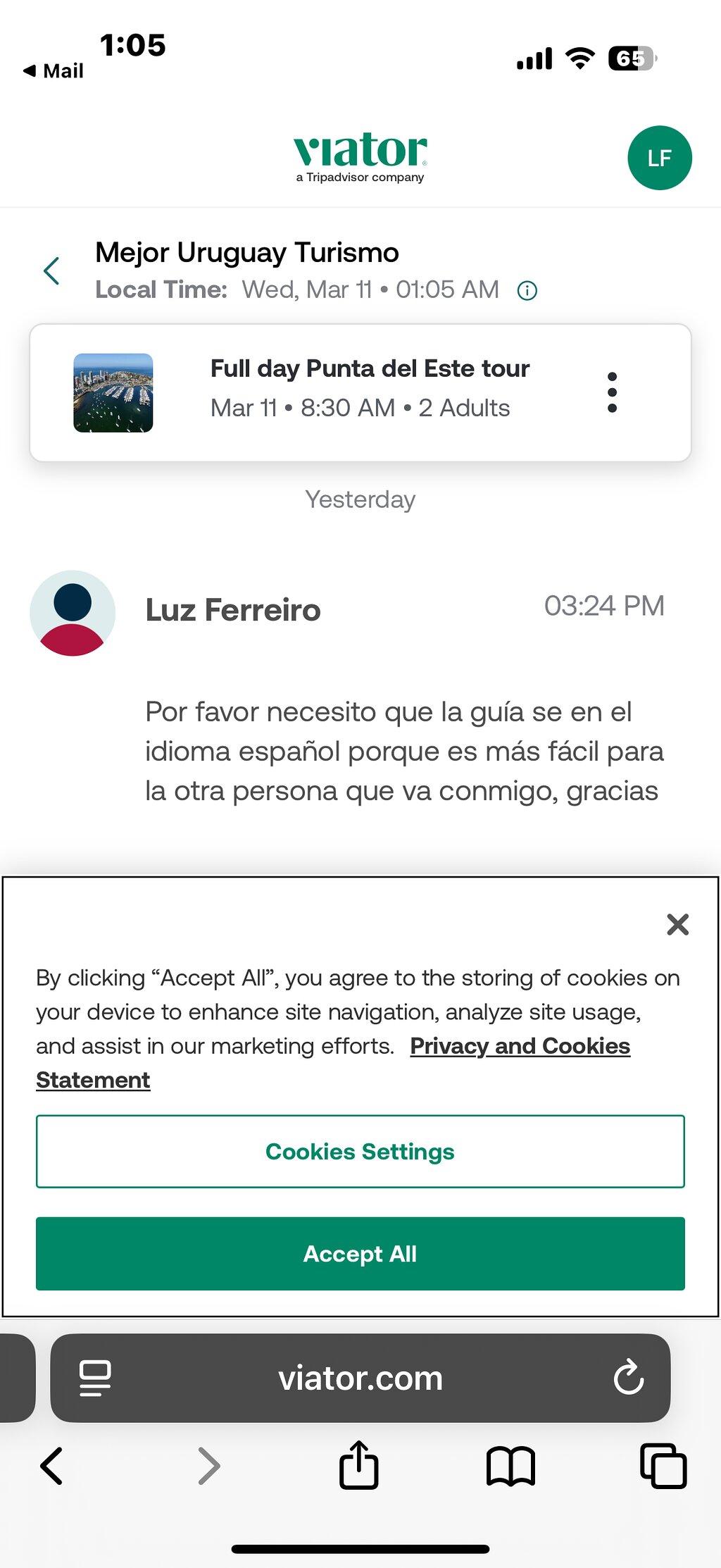The width and height of the screenshot is (721, 1568).
Task: Open Cookies Settings
Action: click(360, 1151)
